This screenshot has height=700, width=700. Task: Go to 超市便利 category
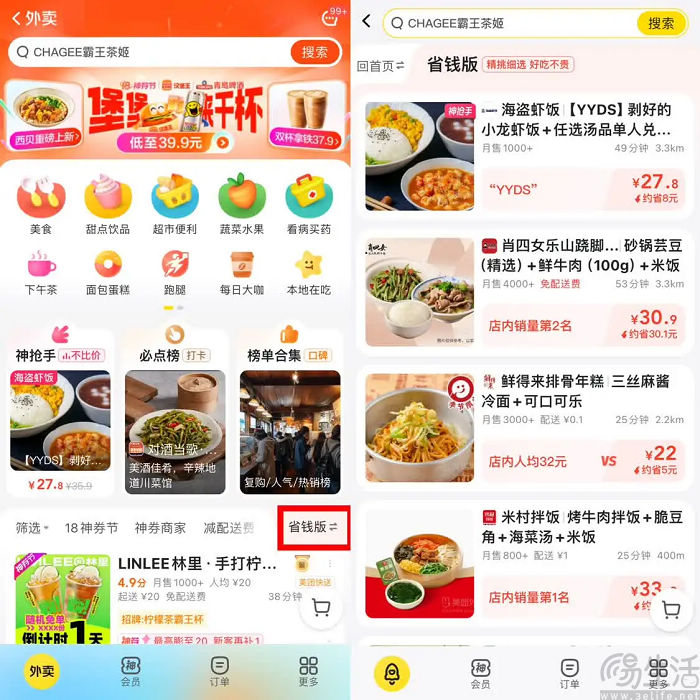tap(175, 205)
